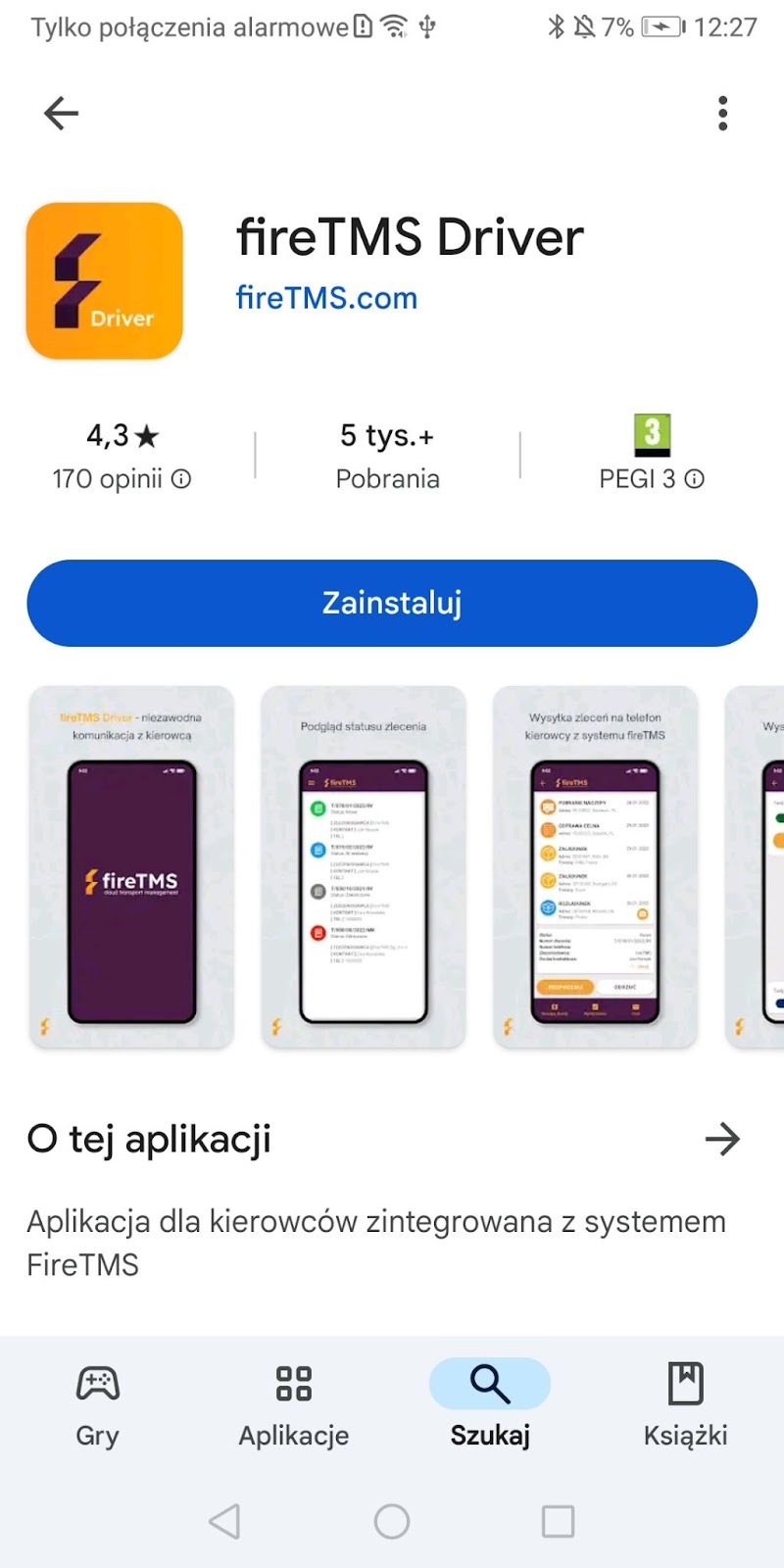This screenshot has height=1568, width=784.
Task: Switch to the Aplikacje tab
Action: (x=294, y=1404)
